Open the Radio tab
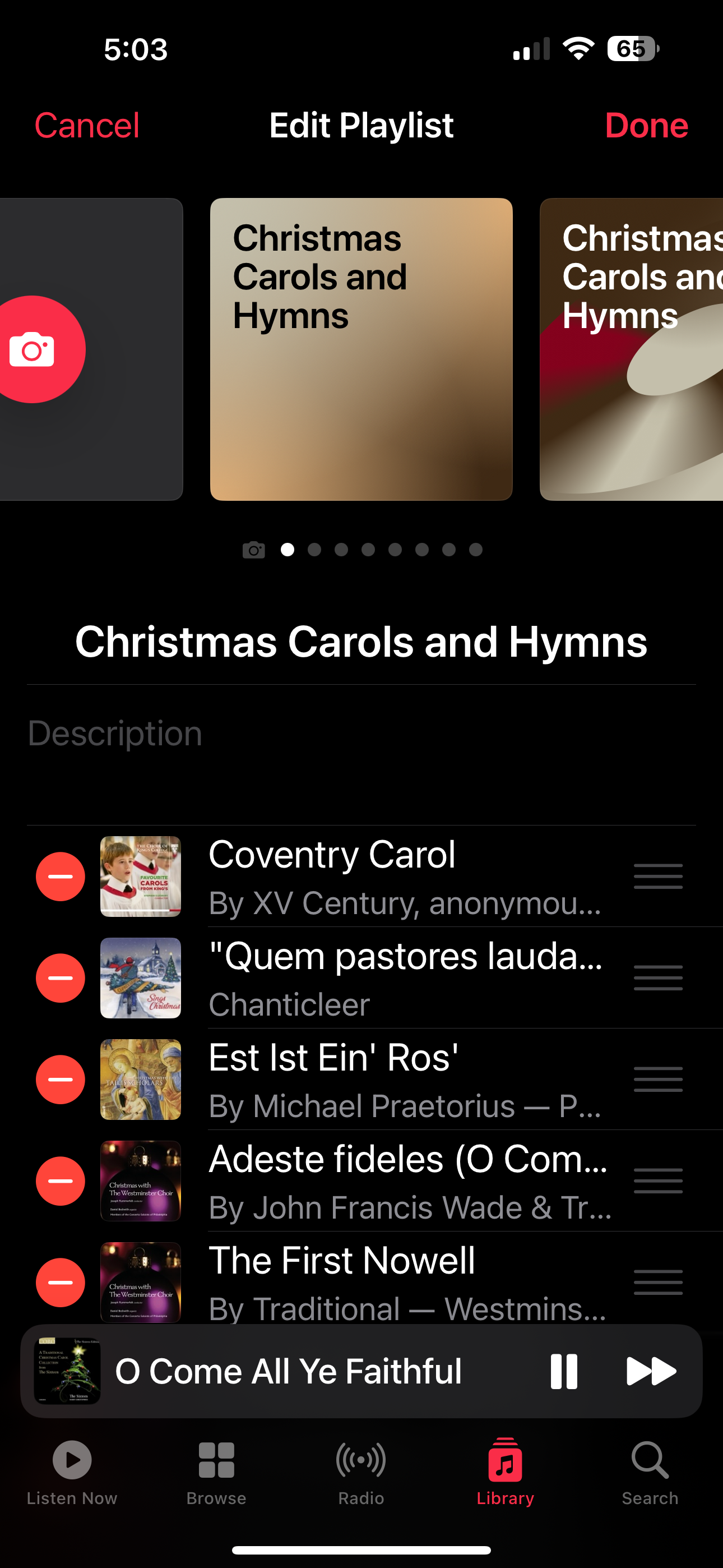723x1568 pixels. point(361,1472)
